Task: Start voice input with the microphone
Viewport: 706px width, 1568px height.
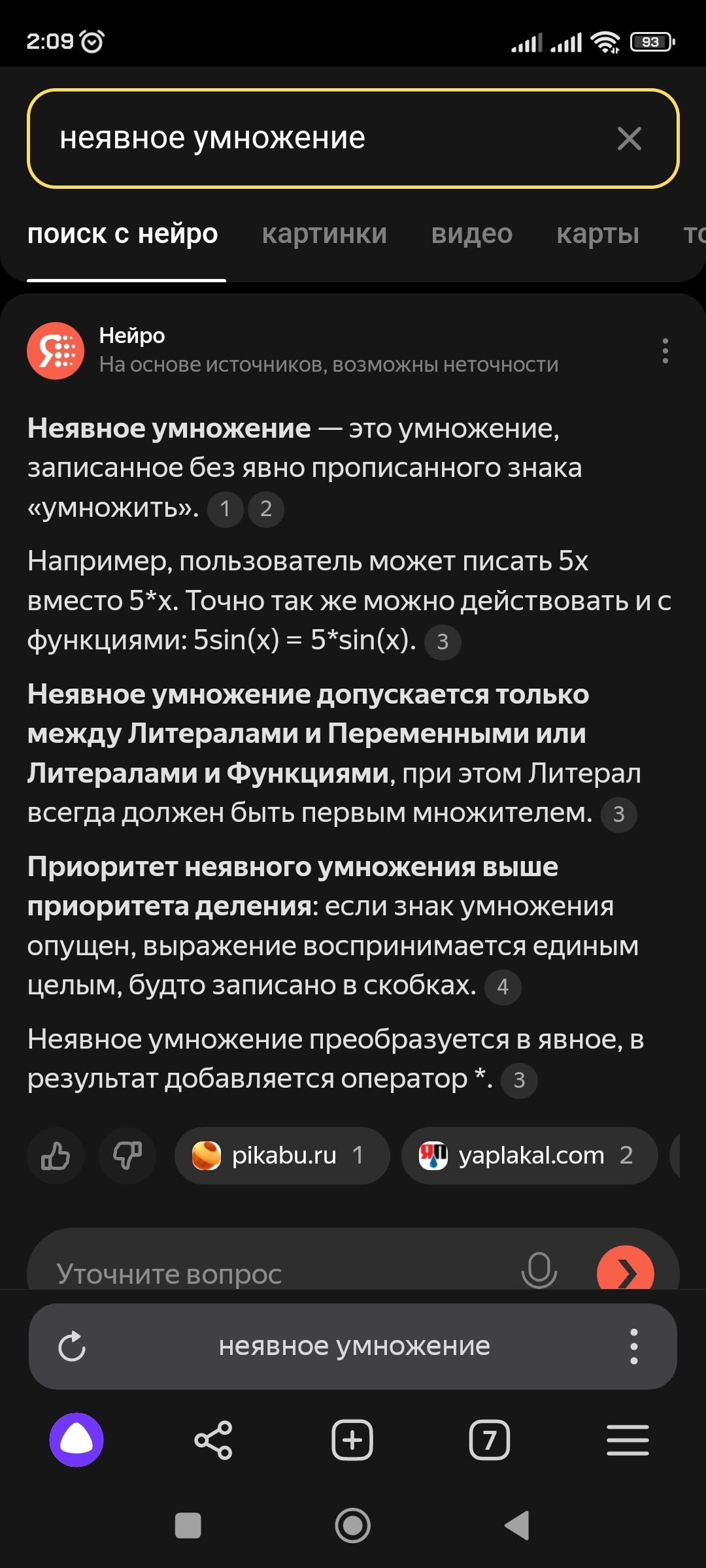Action: click(539, 1270)
